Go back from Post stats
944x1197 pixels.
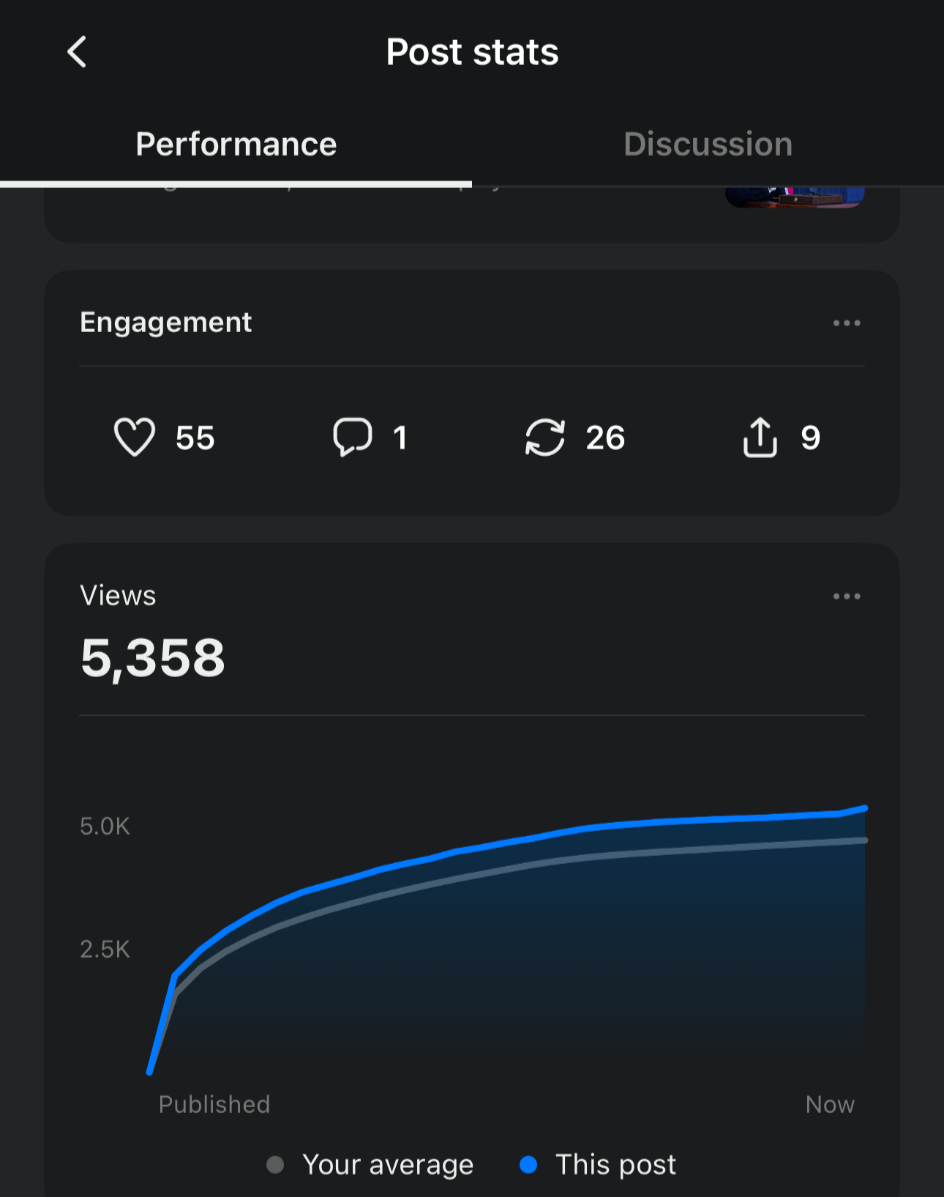[77, 52]
